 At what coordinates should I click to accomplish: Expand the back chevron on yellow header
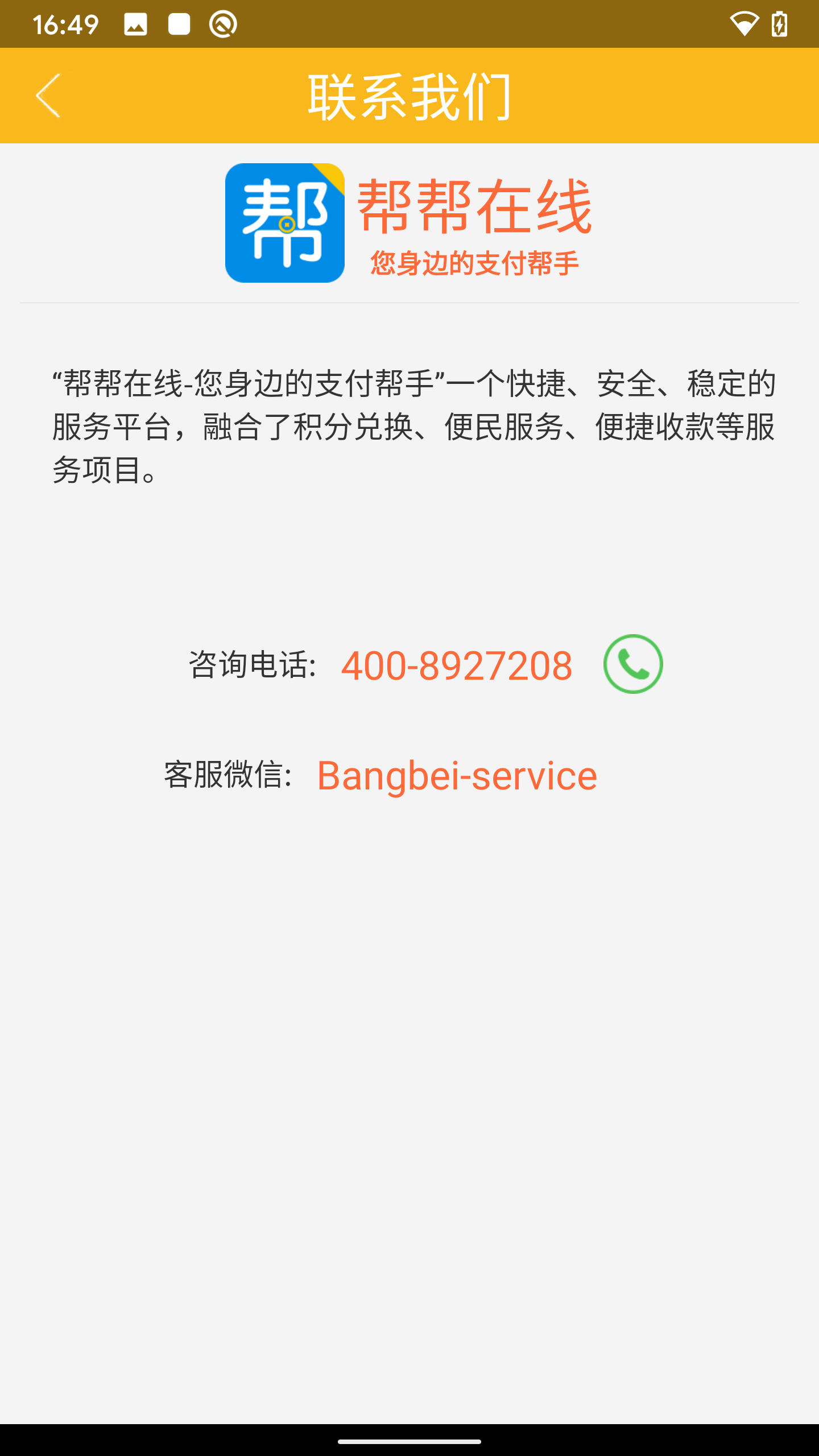coord(49,97)
